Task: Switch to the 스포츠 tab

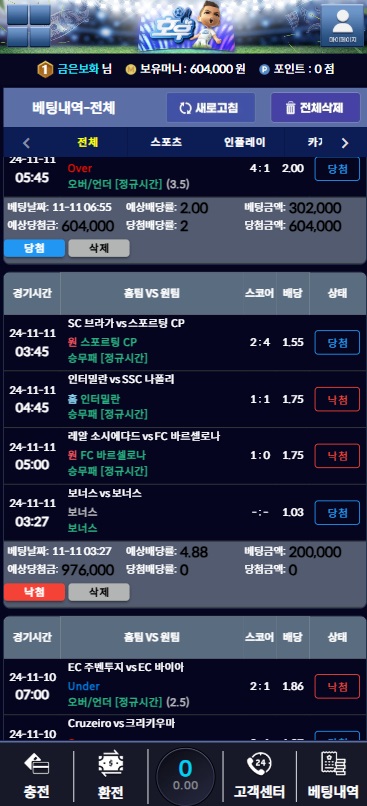Action: pyautogui.click(x=166, y=142)
